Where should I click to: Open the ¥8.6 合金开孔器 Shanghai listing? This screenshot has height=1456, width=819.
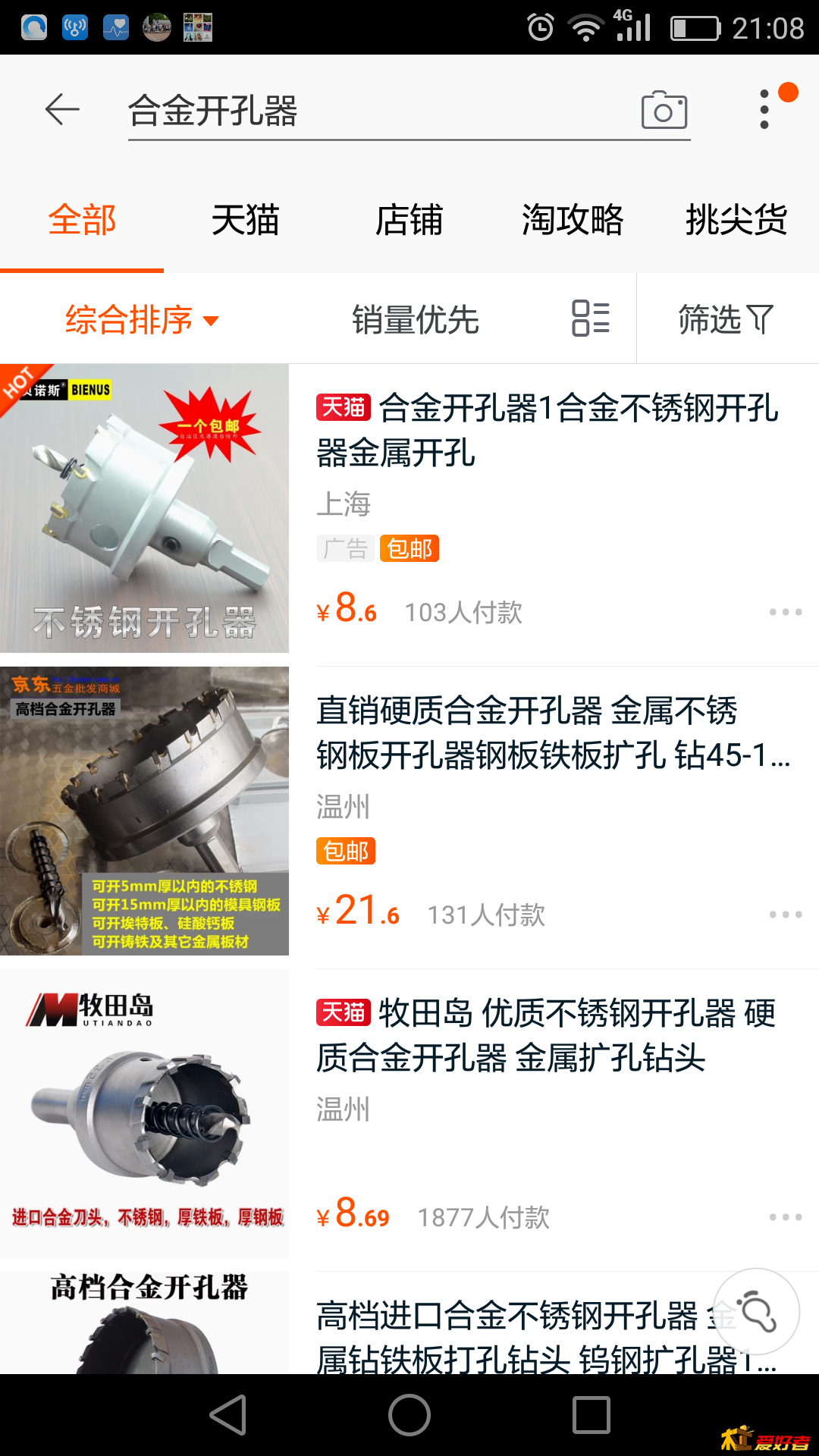pyautogui.click(x=546, y=430)
